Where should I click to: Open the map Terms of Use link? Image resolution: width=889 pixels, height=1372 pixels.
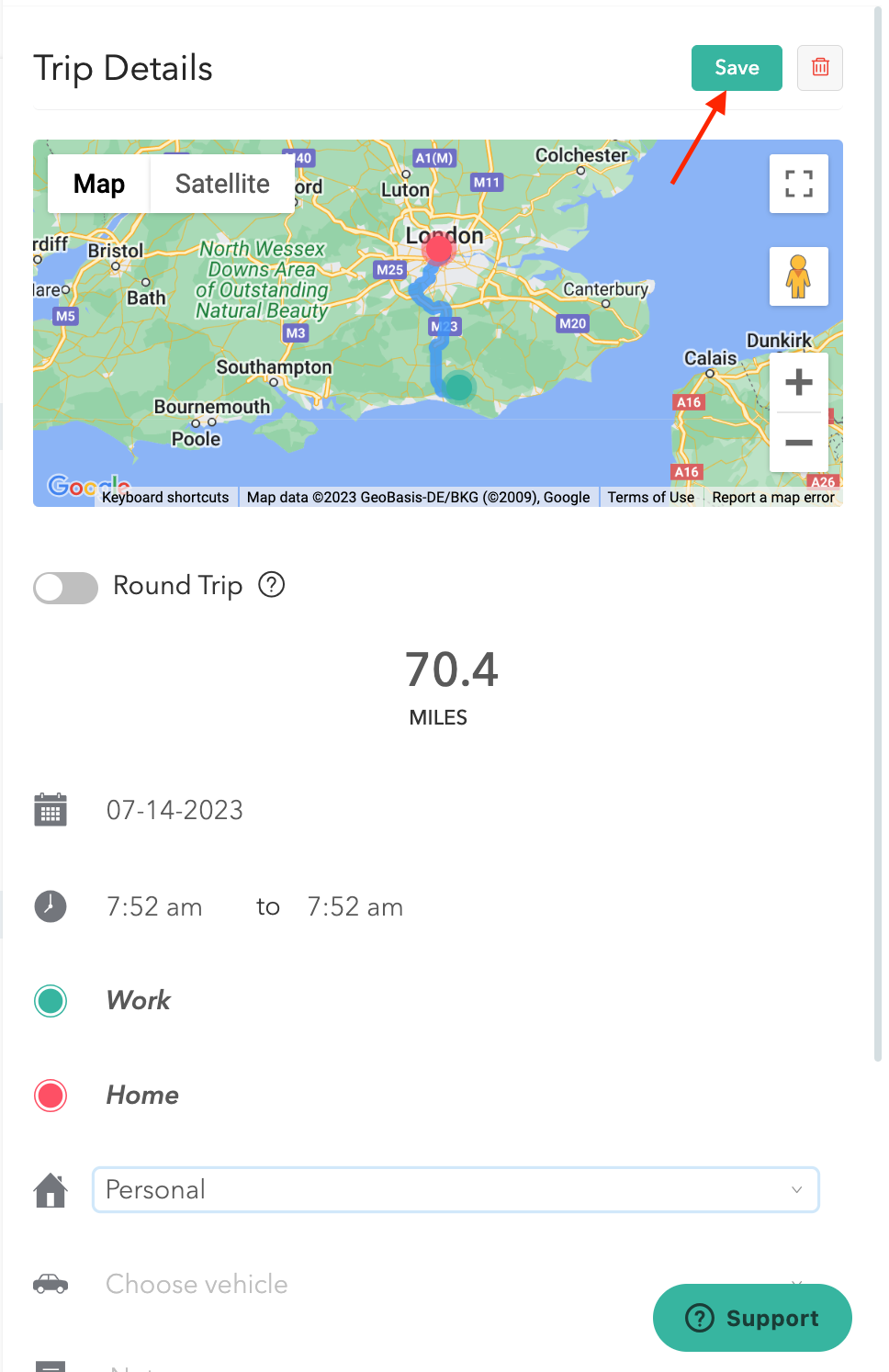[650, 497]
